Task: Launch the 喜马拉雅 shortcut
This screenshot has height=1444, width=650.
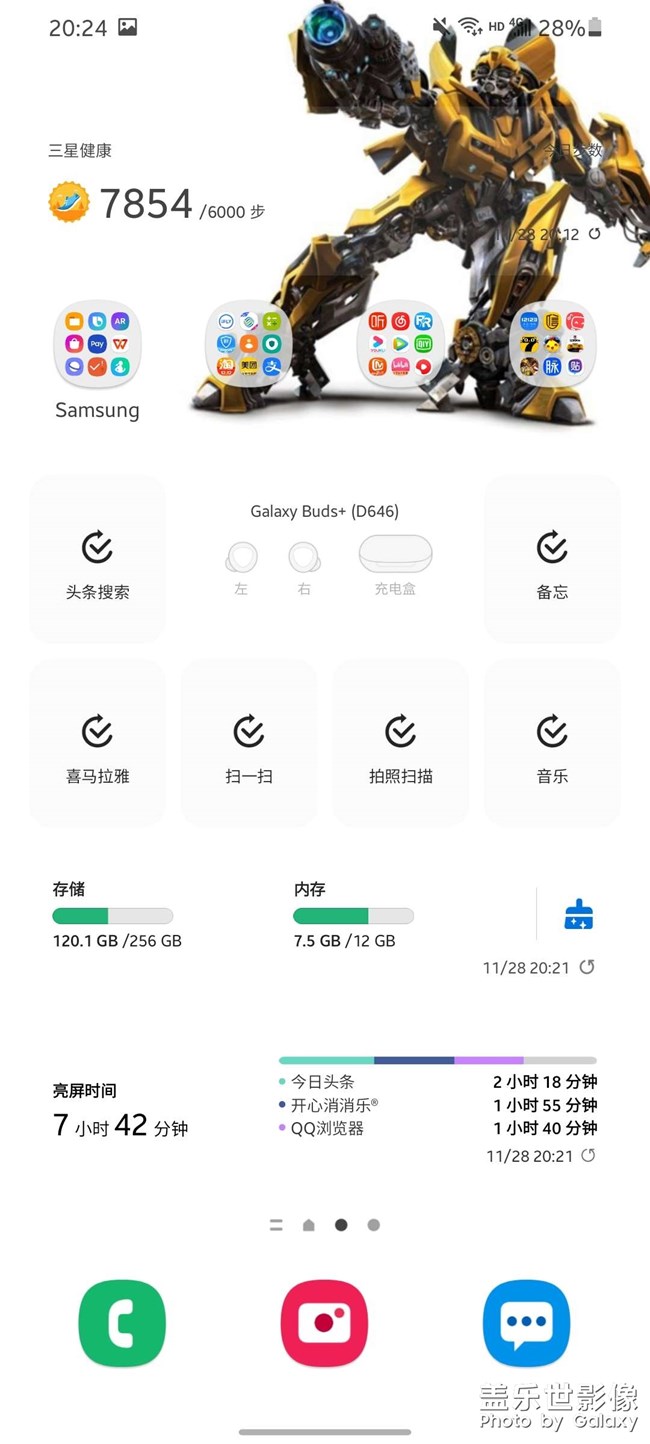Action: 97,743
